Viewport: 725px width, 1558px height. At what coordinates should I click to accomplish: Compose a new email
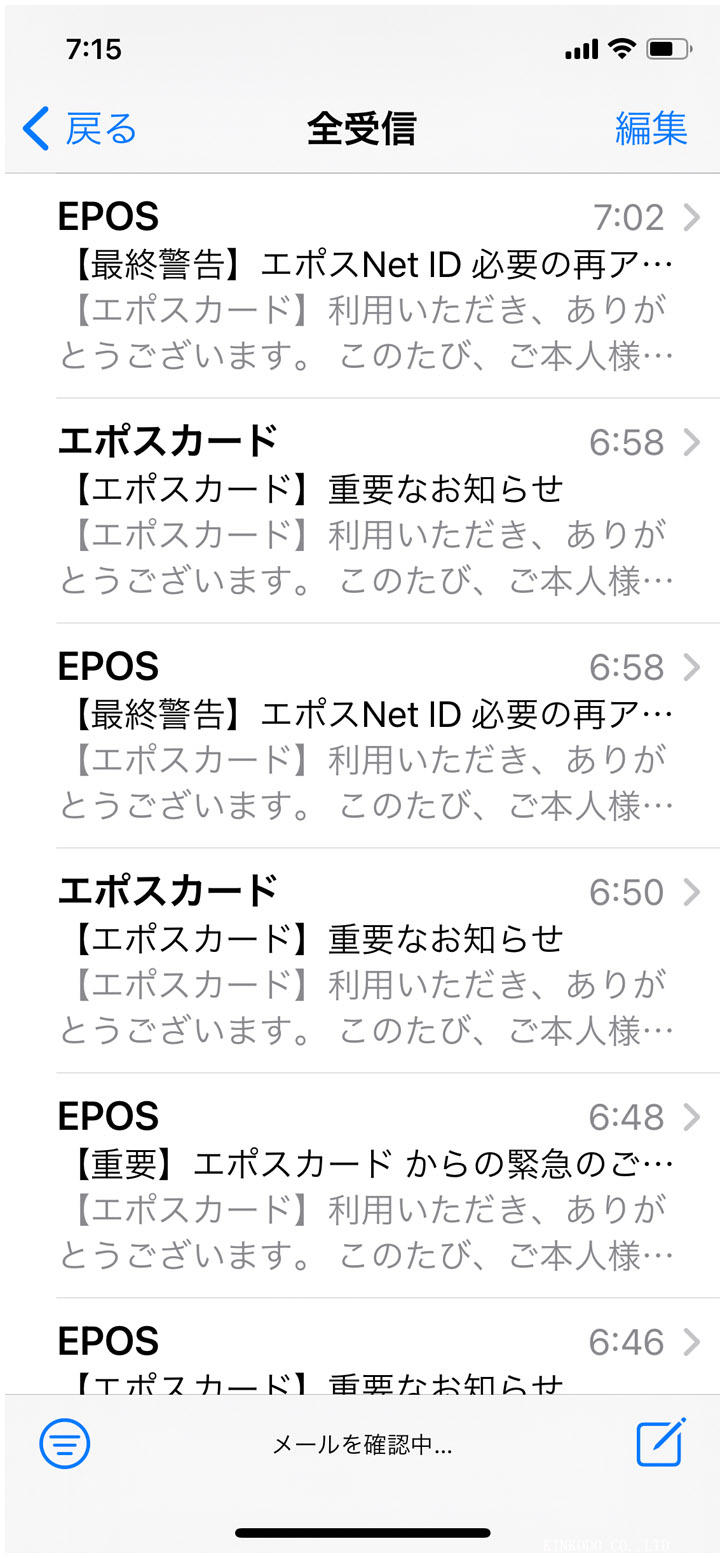coord(660,1443)
